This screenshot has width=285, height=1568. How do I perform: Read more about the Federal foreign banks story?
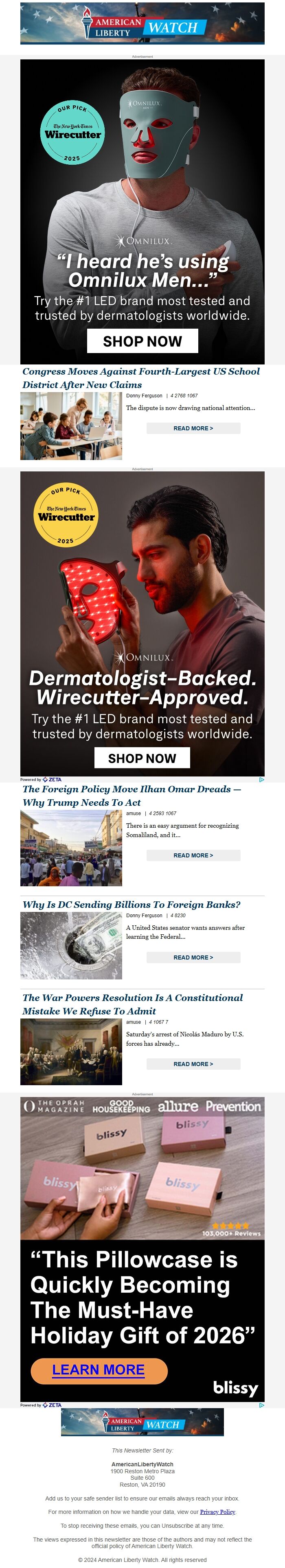tap(193, 957)
